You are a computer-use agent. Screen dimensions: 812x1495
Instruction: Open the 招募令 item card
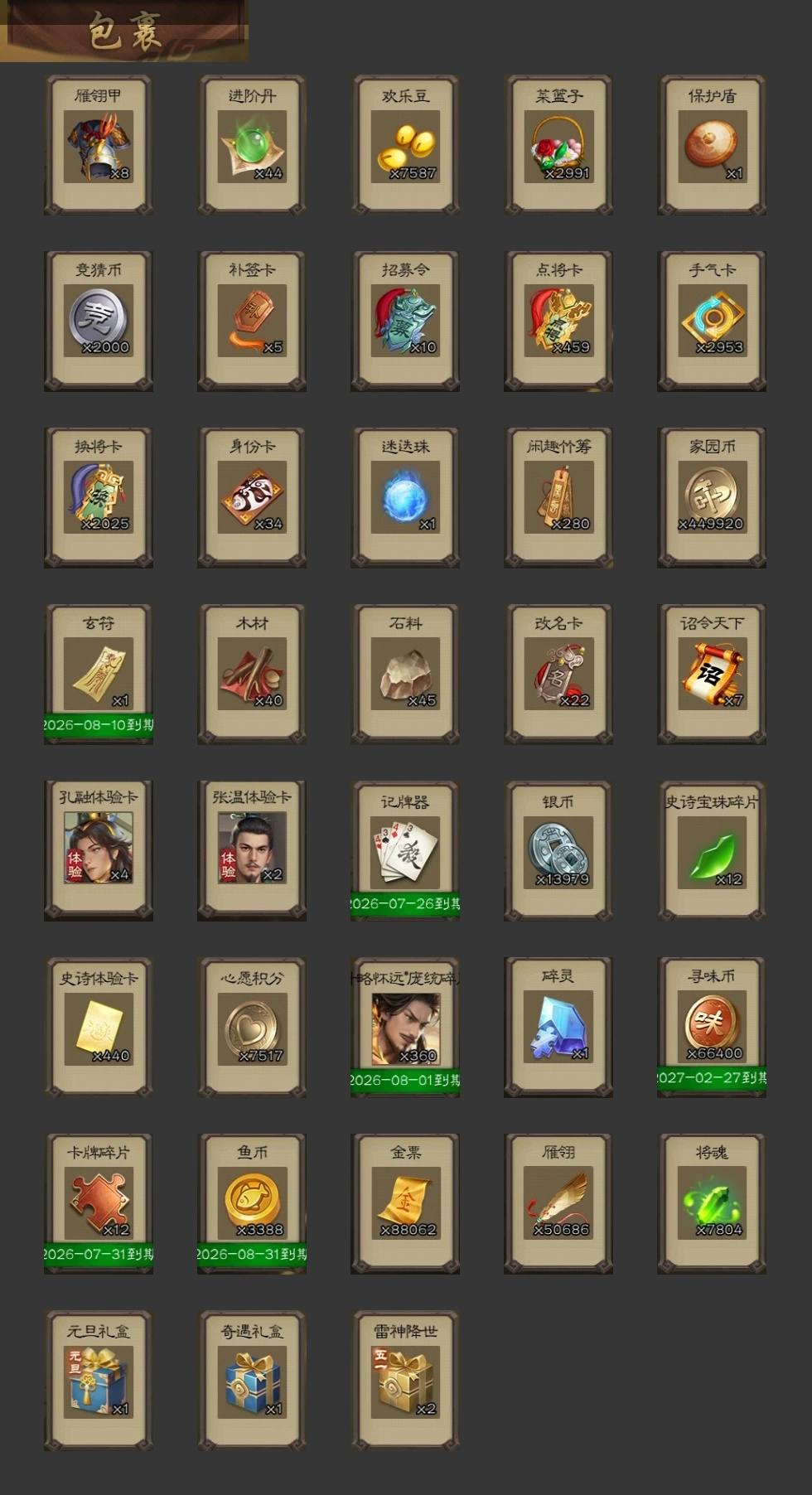pos(405,322)
